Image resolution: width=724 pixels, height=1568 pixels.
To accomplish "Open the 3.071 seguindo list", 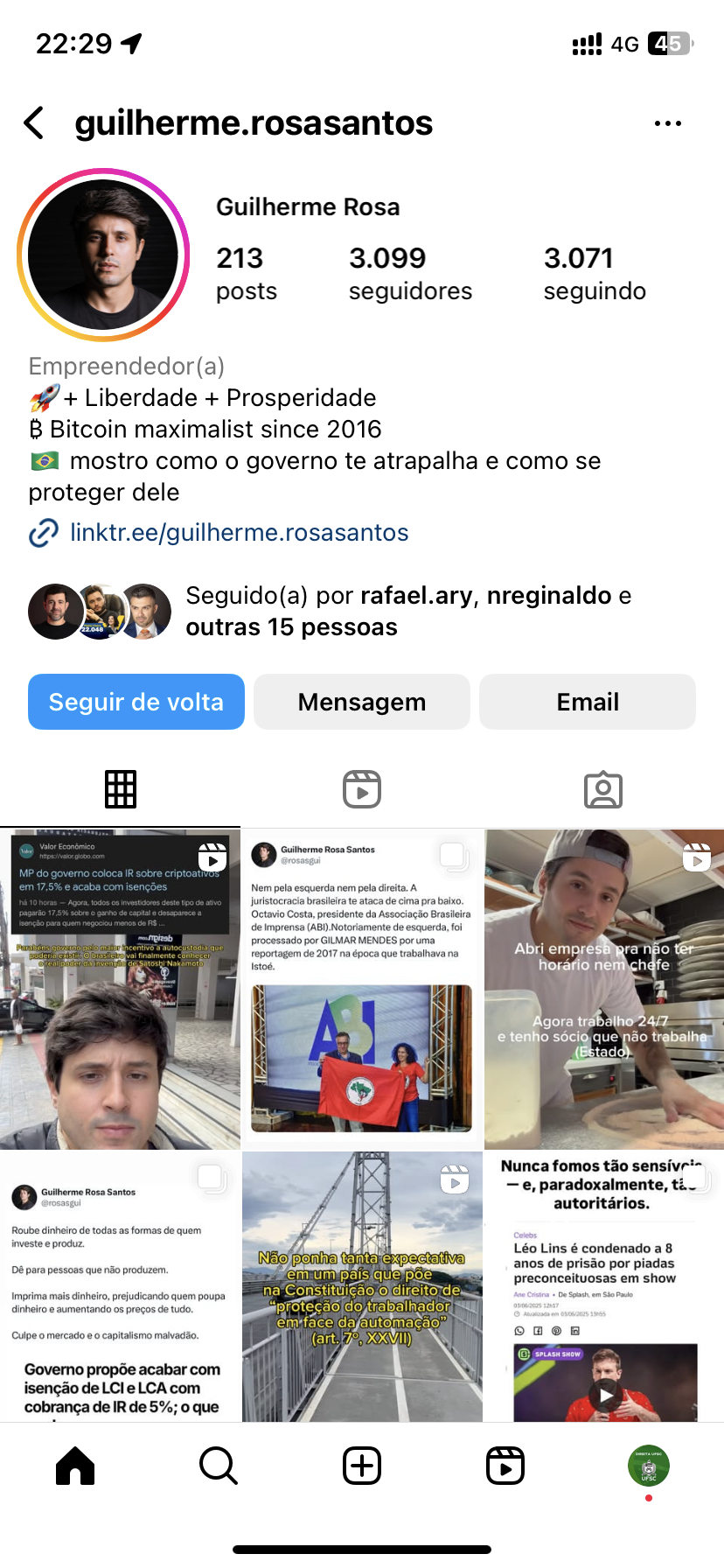I will tap(595, 273).
